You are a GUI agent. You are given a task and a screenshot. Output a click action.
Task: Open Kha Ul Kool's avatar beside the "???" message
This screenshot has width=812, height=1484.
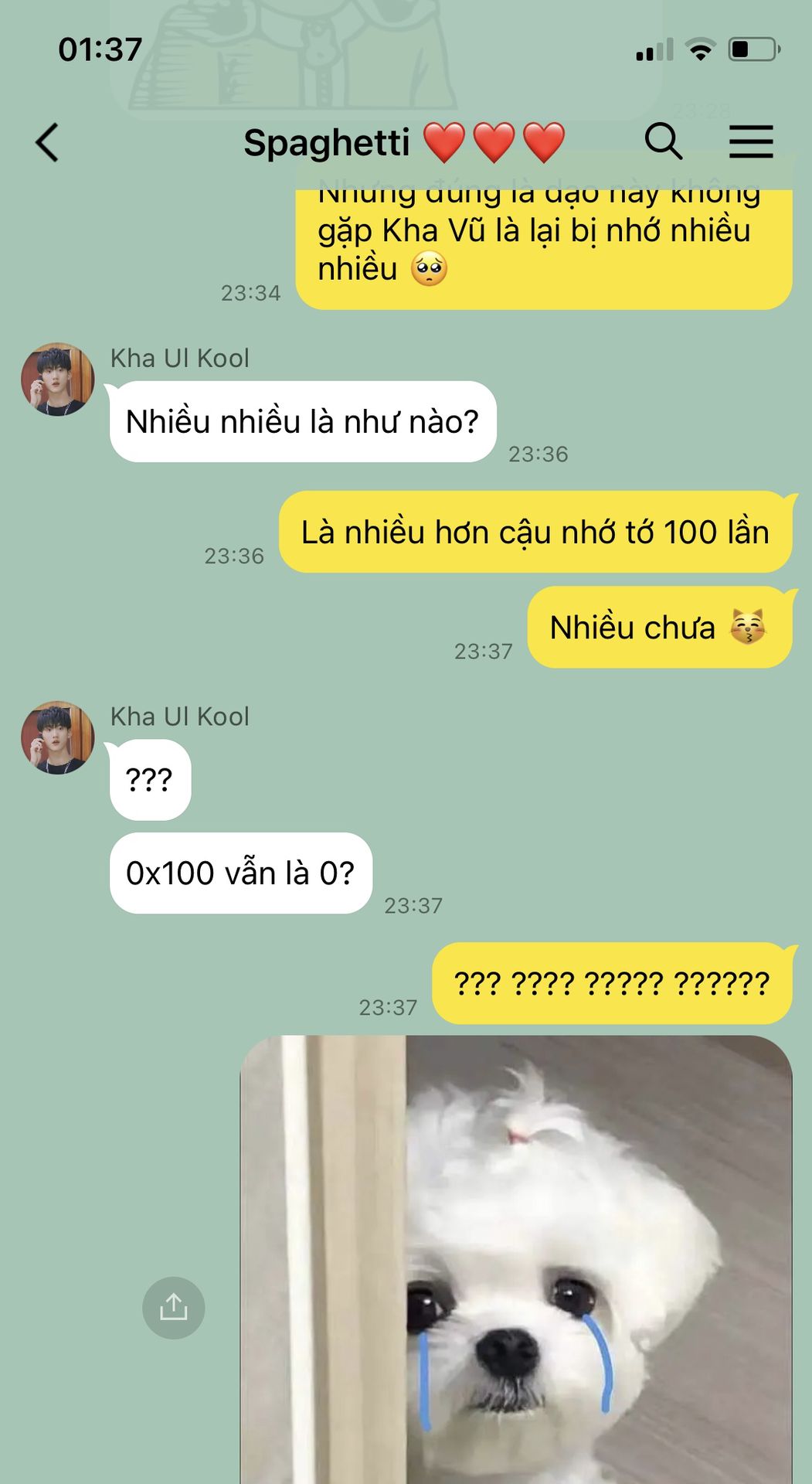[x=58, y=738]
